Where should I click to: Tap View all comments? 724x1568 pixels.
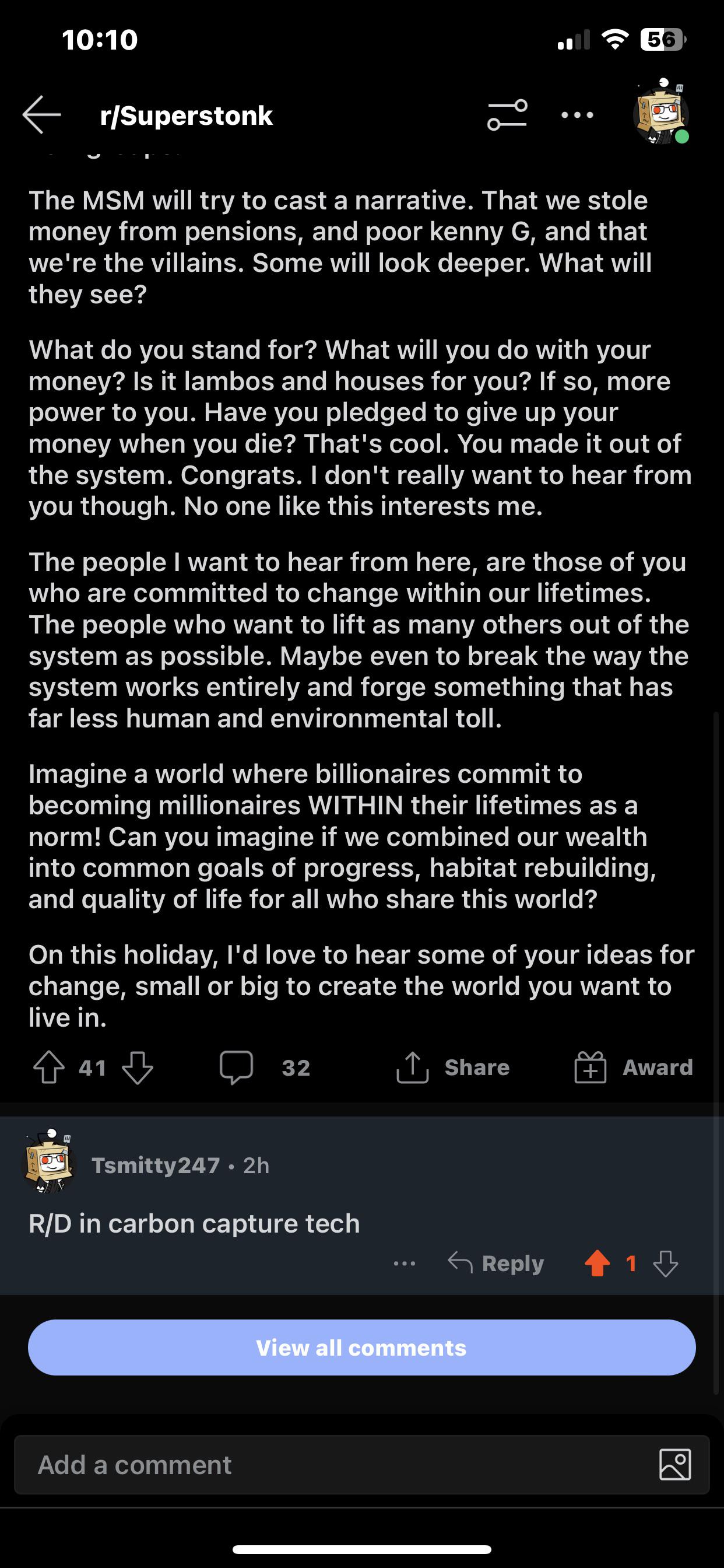click(361, 1347)
